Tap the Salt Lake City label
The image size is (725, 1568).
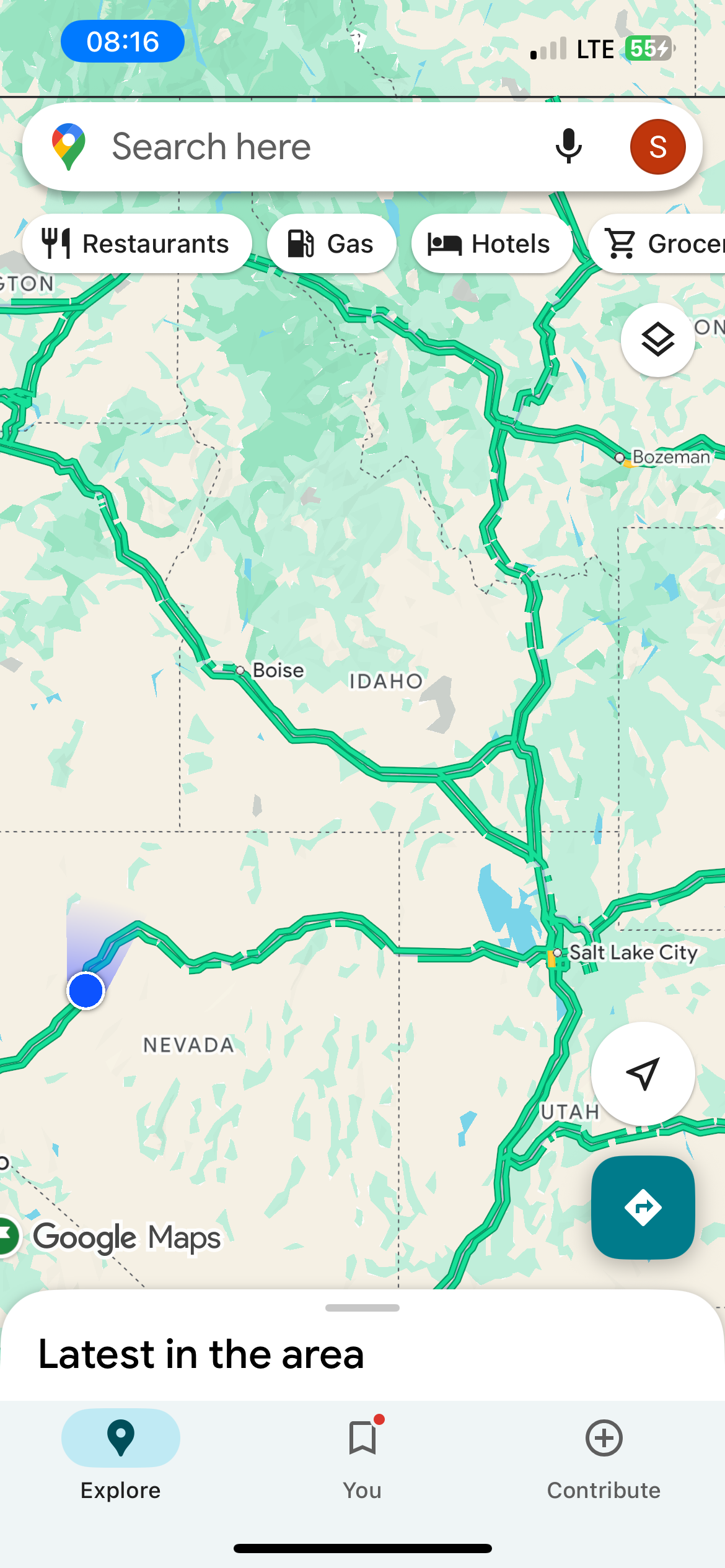(x=633, y=952)
